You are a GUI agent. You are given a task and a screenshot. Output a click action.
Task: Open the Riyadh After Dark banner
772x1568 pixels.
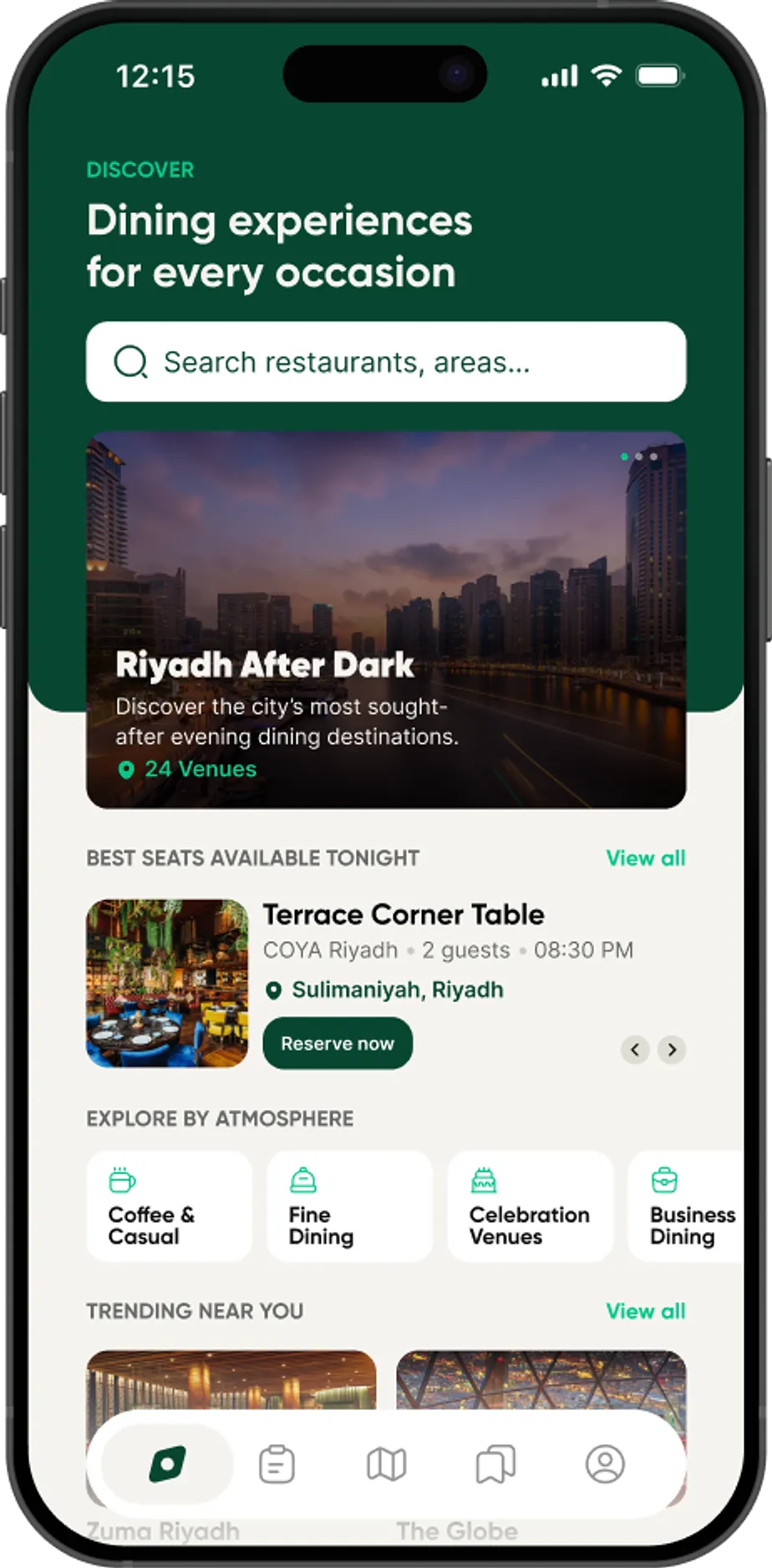(x=386, y=620)
